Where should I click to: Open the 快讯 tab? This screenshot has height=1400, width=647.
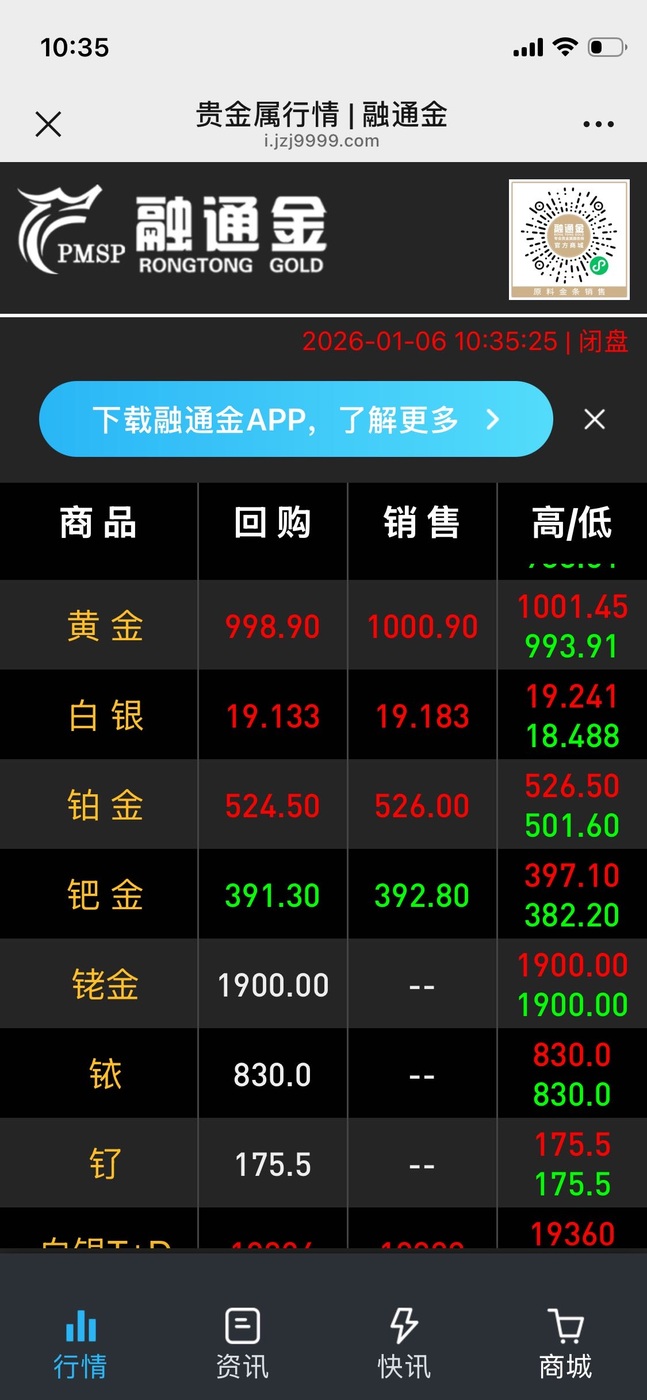click(x=404, y=1344)
